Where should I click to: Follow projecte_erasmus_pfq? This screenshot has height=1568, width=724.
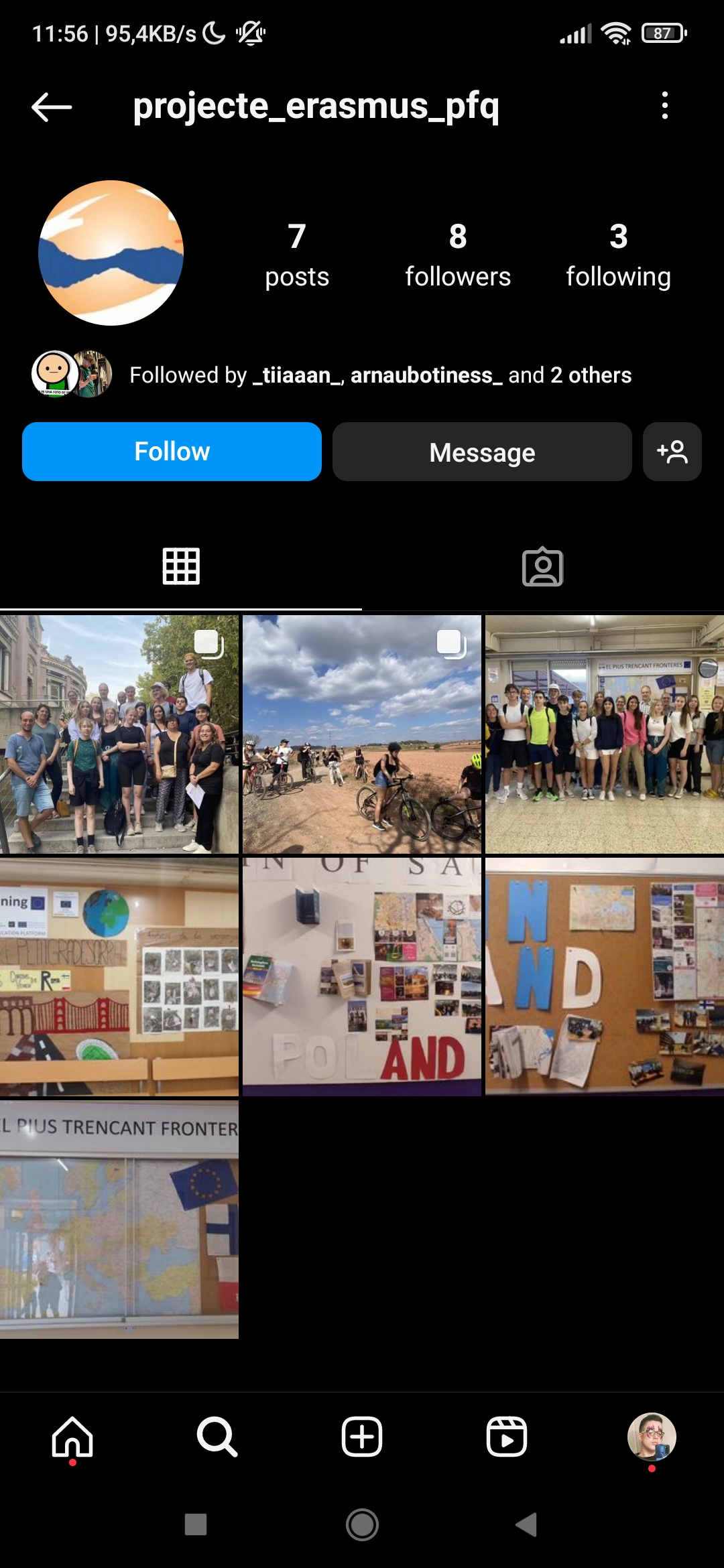172,452
